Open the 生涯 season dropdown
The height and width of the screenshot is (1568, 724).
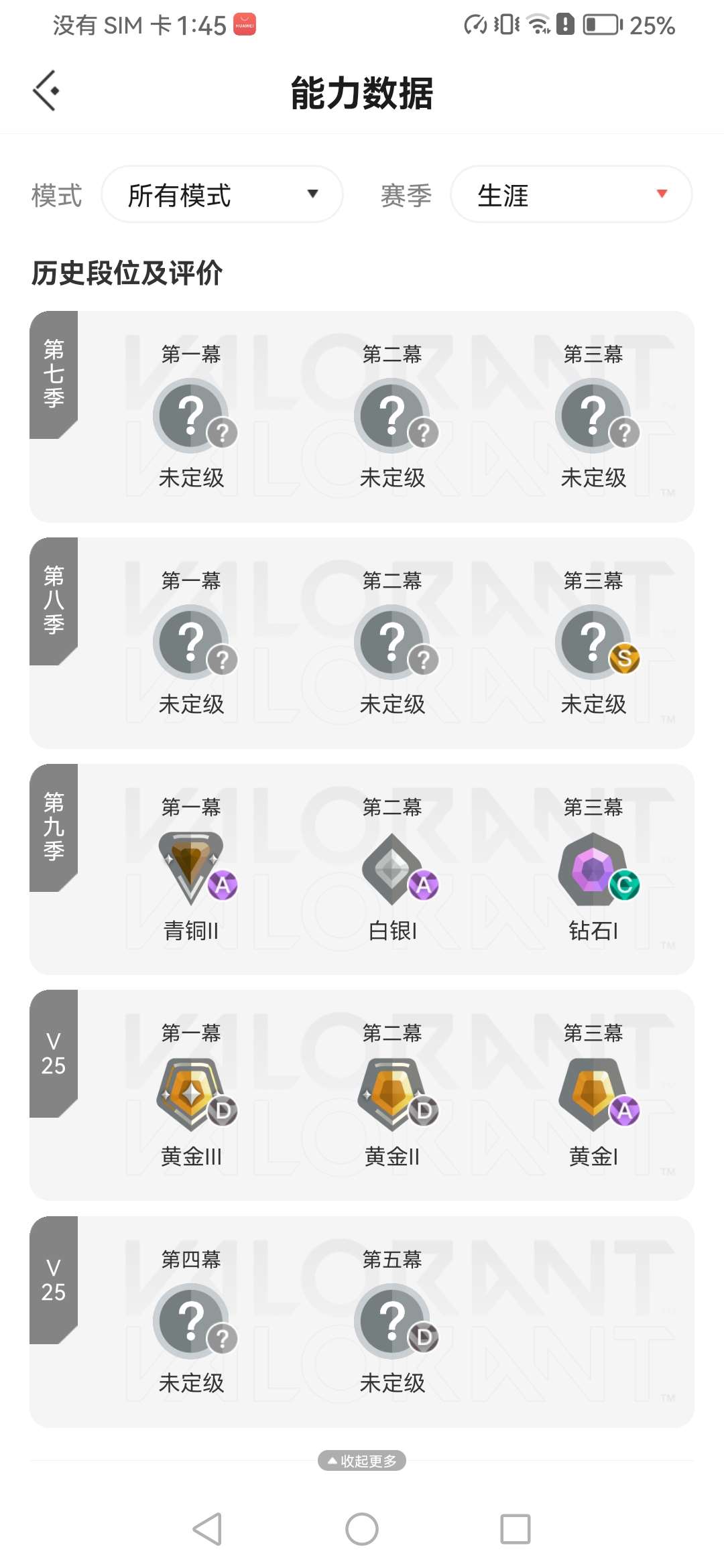[x=571, y=194]
